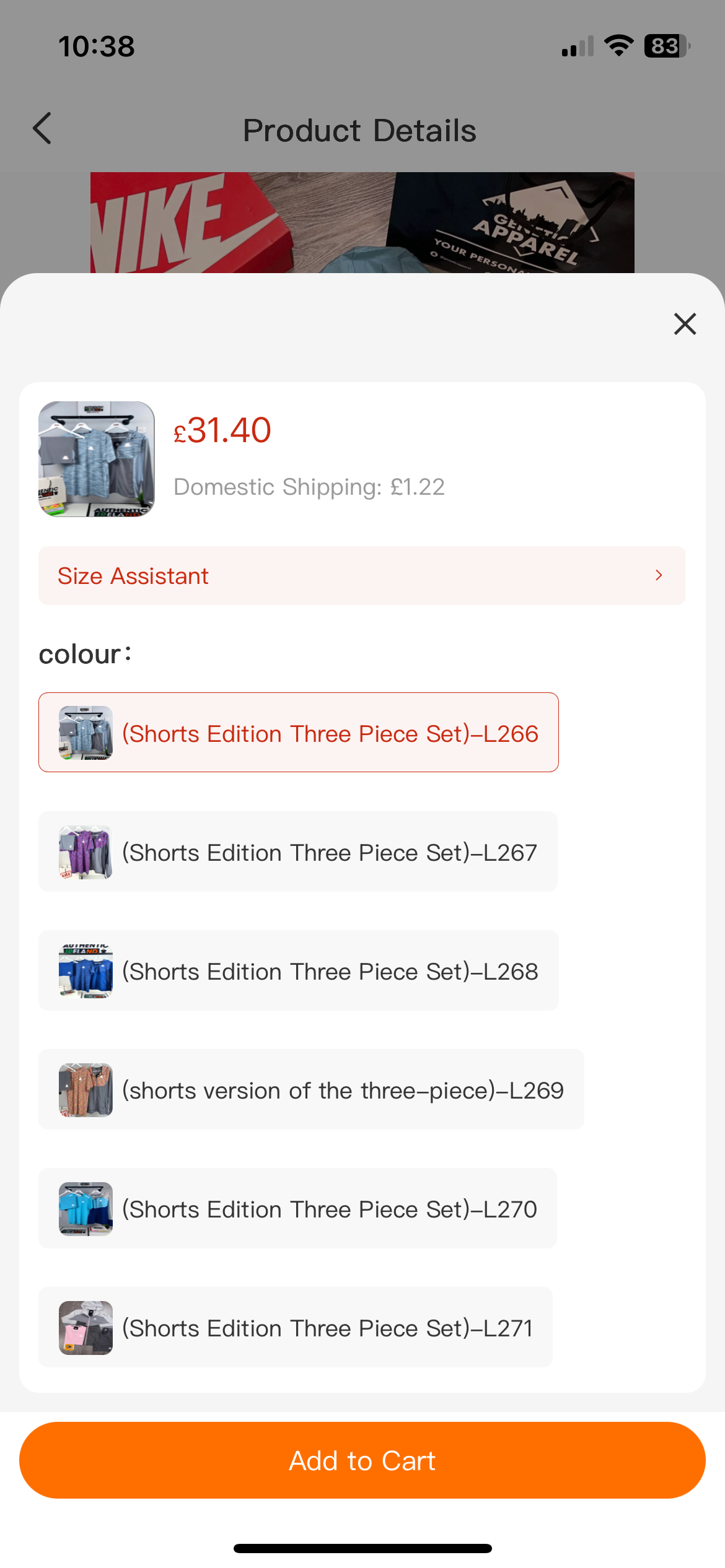Close the product options sheet
The image size is (725, 1568).
684,323
